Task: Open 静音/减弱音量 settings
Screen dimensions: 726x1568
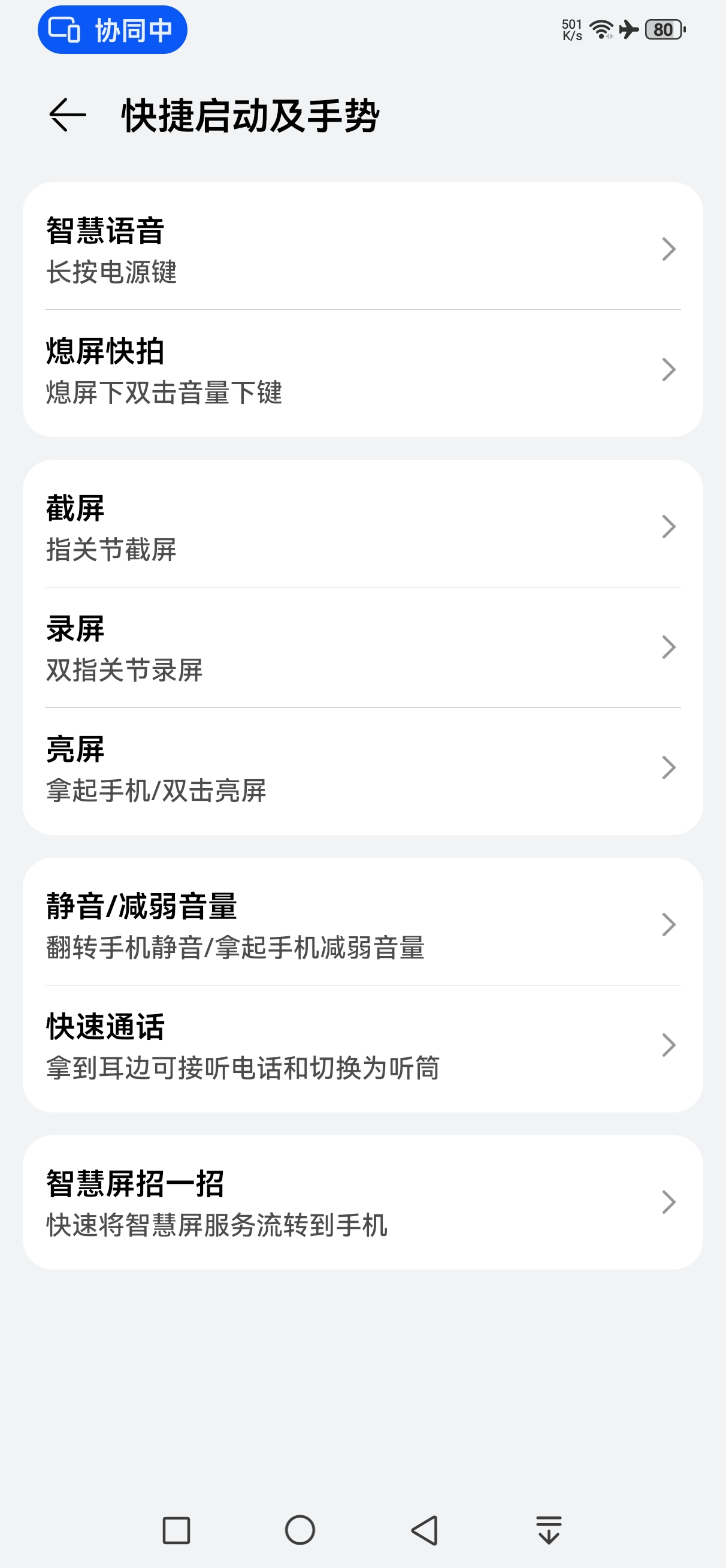Action: point(669,925)
